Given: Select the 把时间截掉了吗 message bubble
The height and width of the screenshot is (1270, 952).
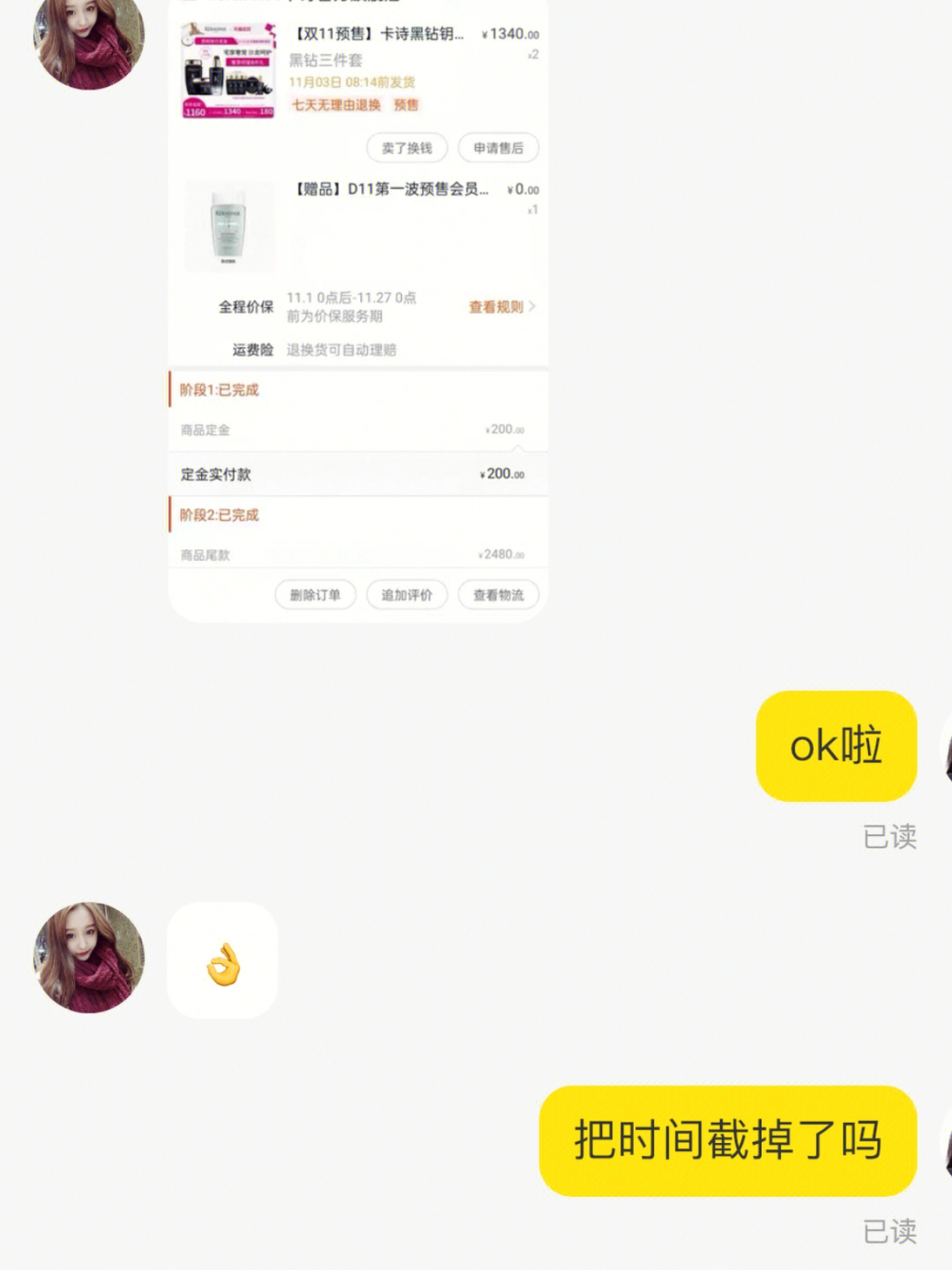Looking at the screenshot, I should coord(727,1140).
